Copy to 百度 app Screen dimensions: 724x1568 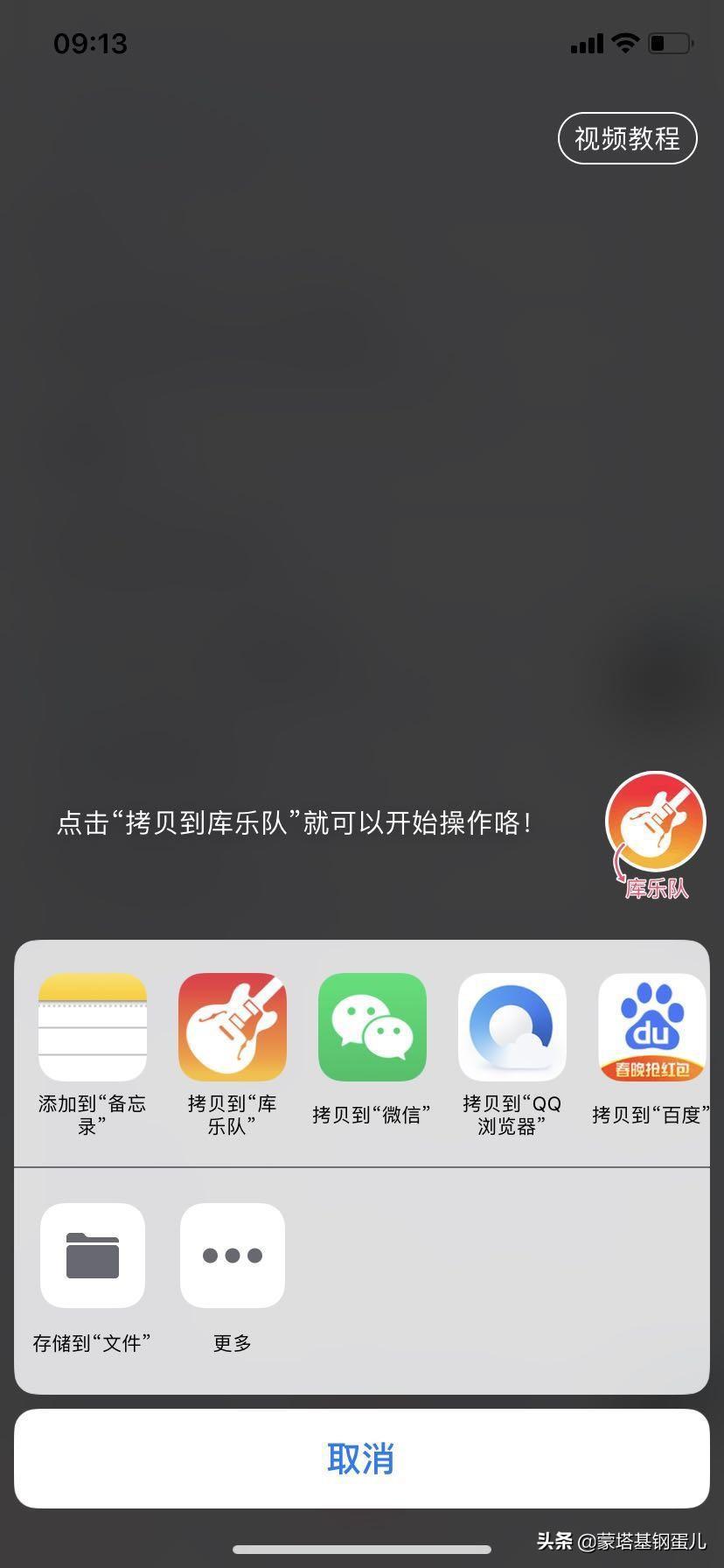coord(651,1027)
